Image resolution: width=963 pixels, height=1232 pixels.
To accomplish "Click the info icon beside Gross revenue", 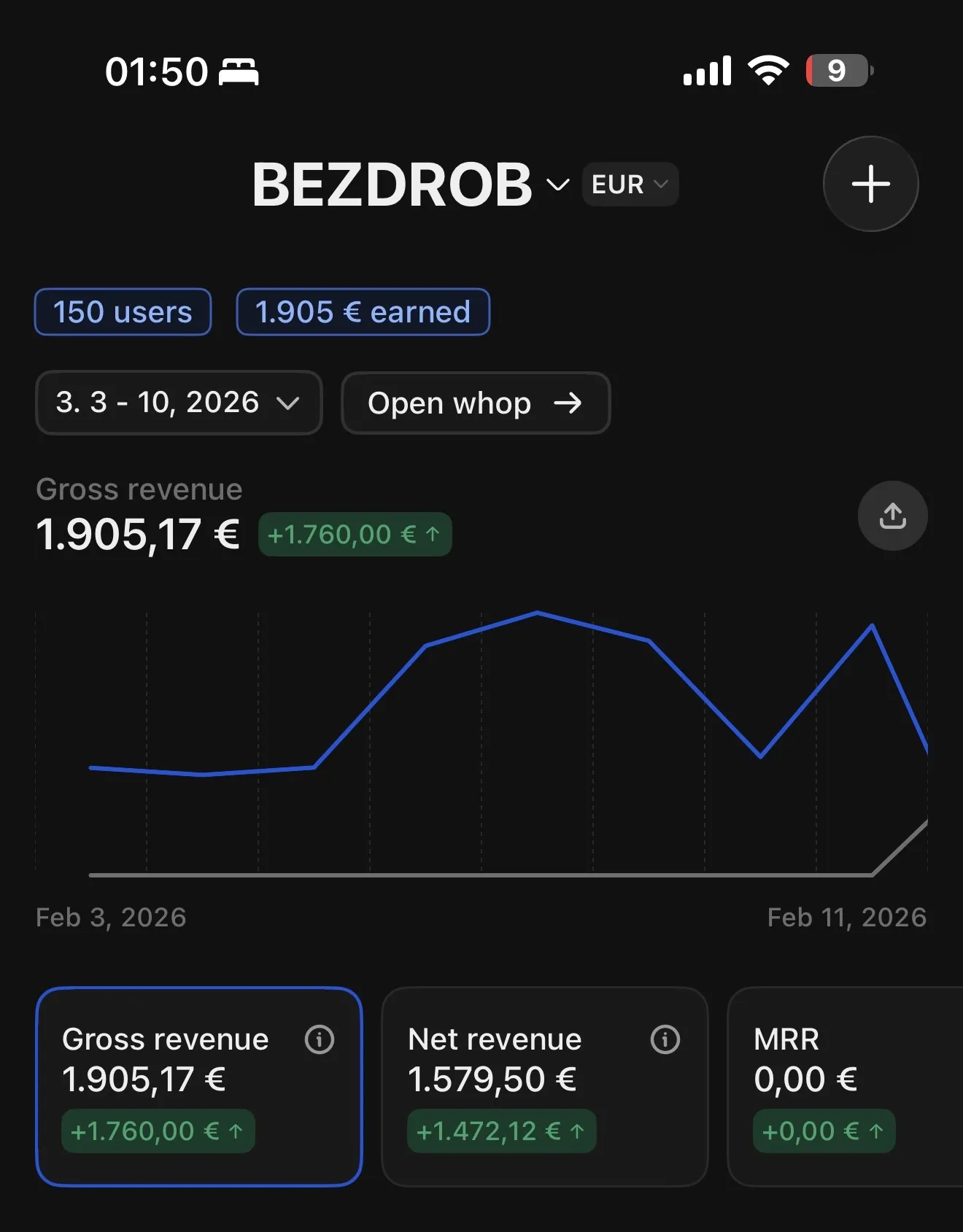I will (319, 1039).
